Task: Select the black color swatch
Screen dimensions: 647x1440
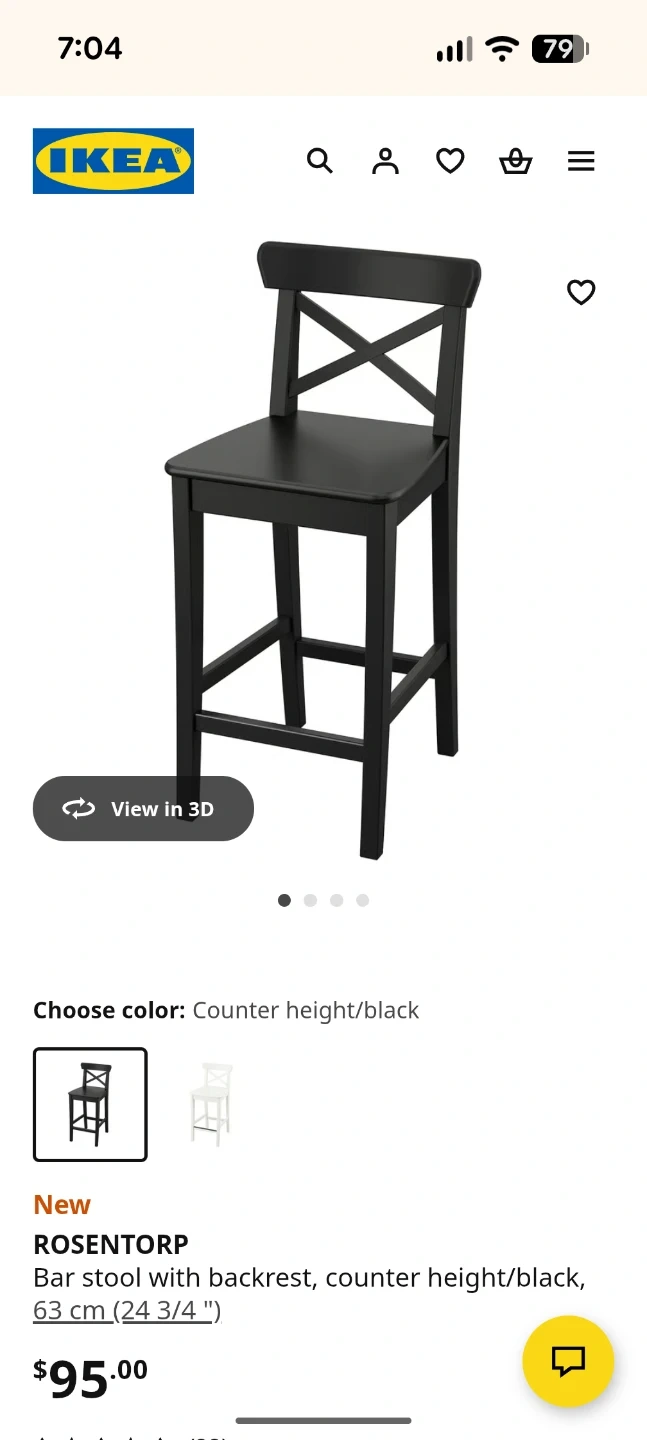Action: click(90, 1104)
